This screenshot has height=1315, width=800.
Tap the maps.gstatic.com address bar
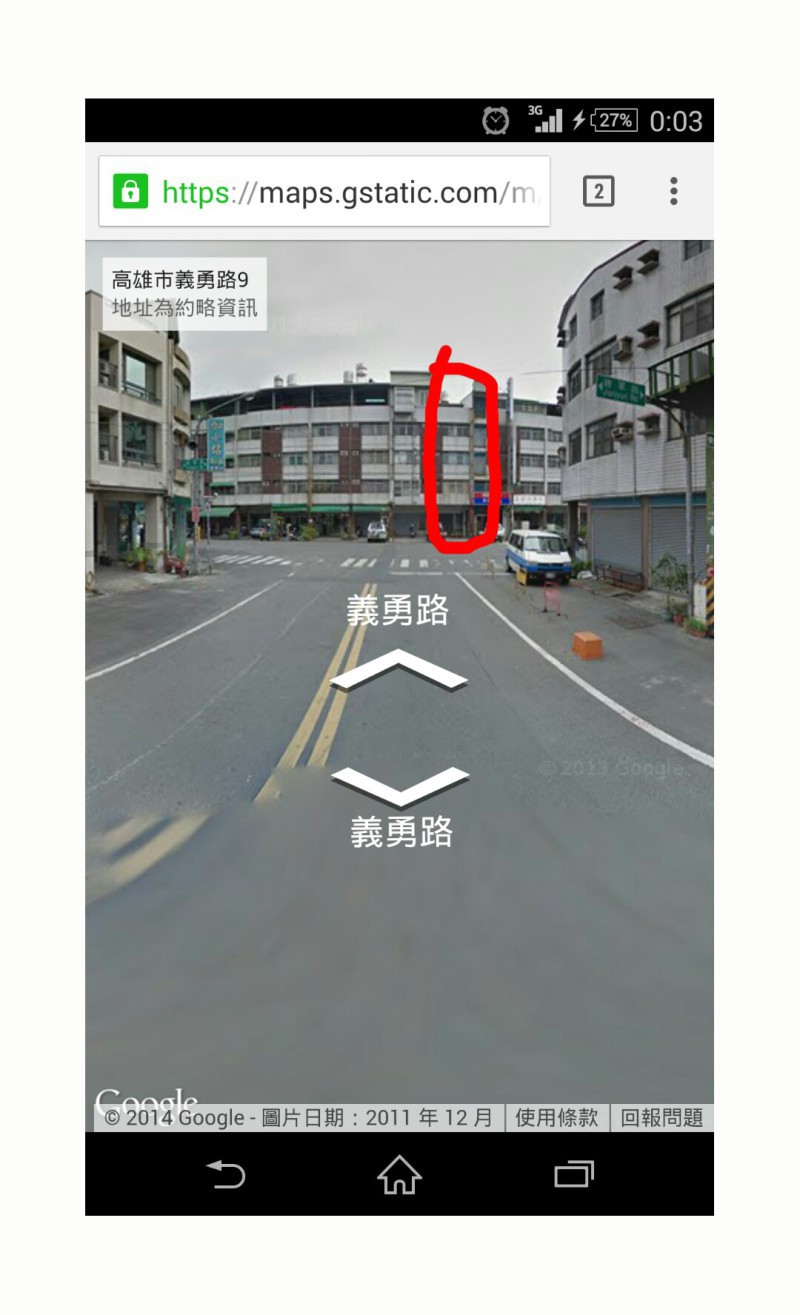click(x=324, y=191)
